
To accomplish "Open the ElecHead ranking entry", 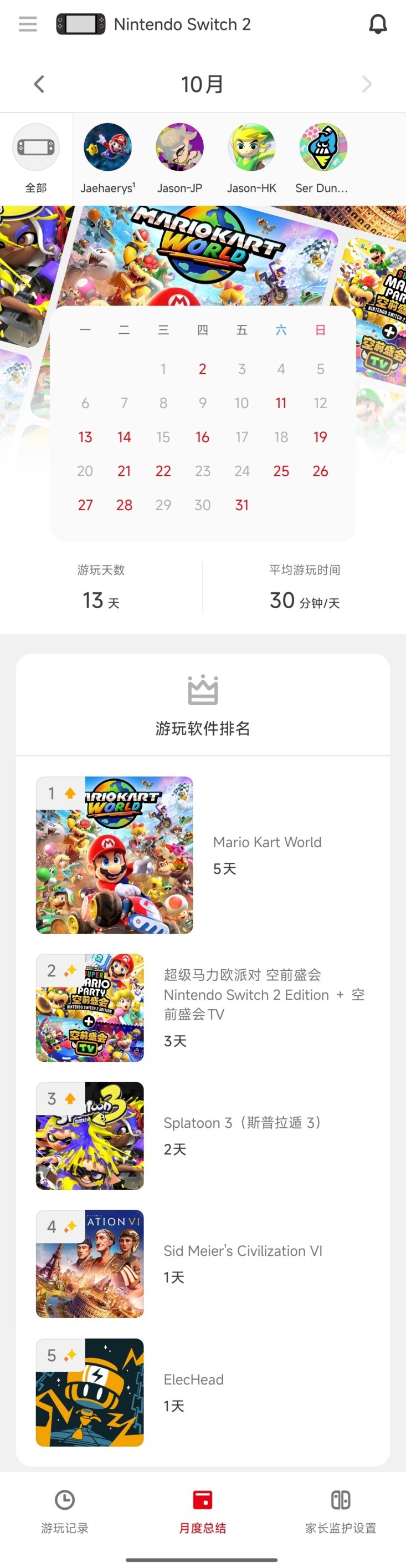I will coord(90,1392).
